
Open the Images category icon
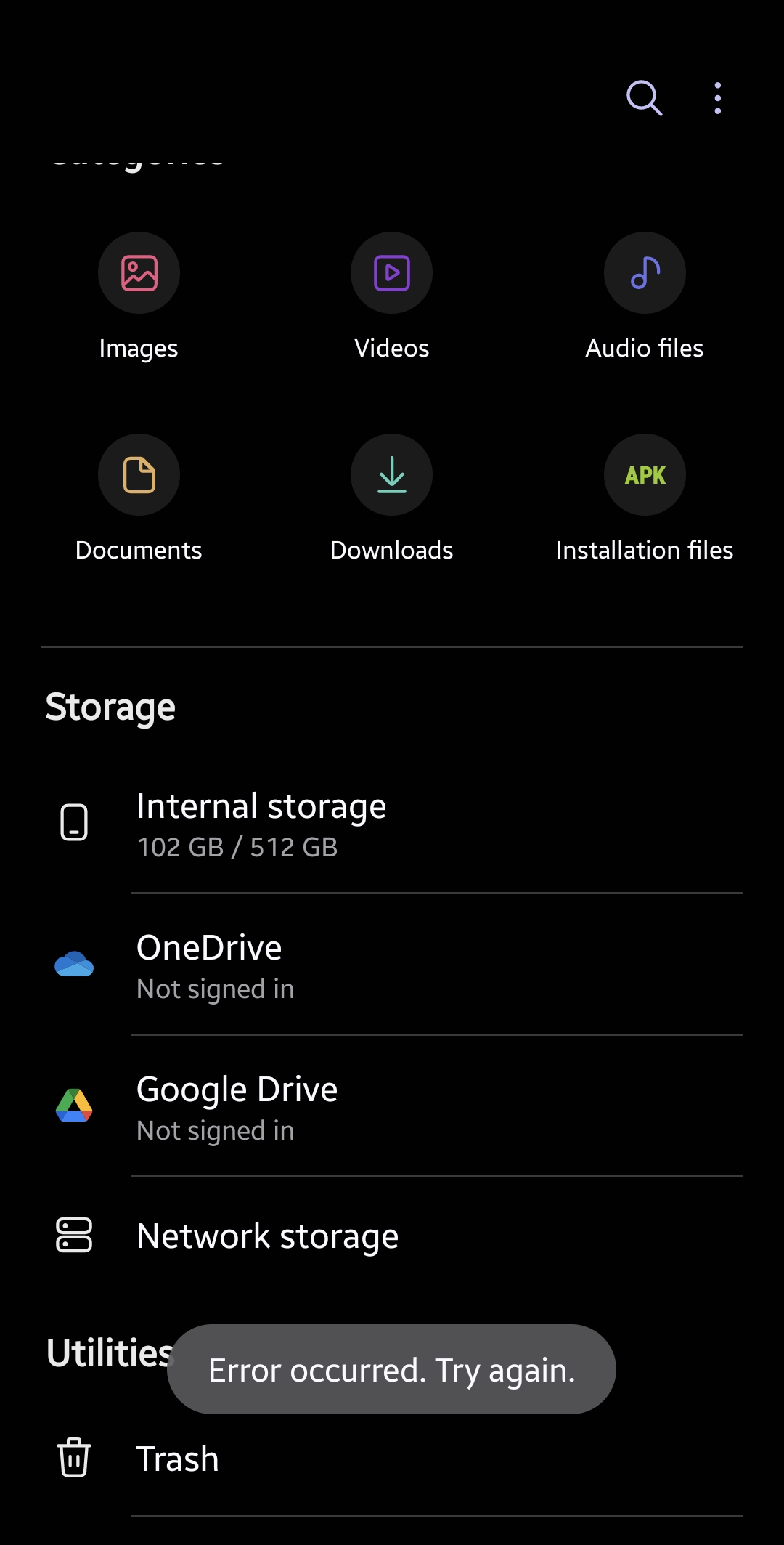click(x=139, y=272)
